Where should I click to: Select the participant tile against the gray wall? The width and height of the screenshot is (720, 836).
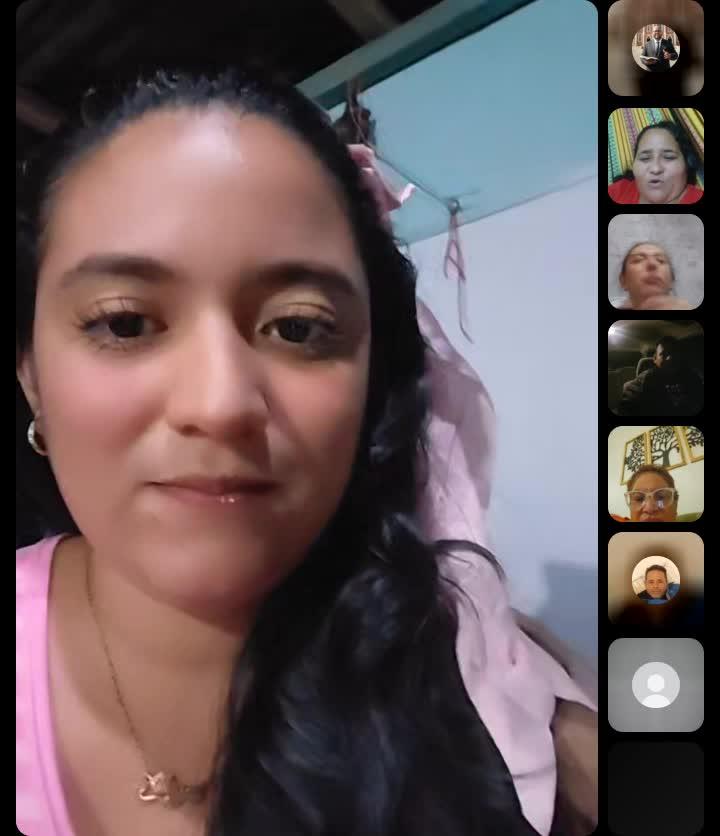pyautogui.click(x=655, y=262)
